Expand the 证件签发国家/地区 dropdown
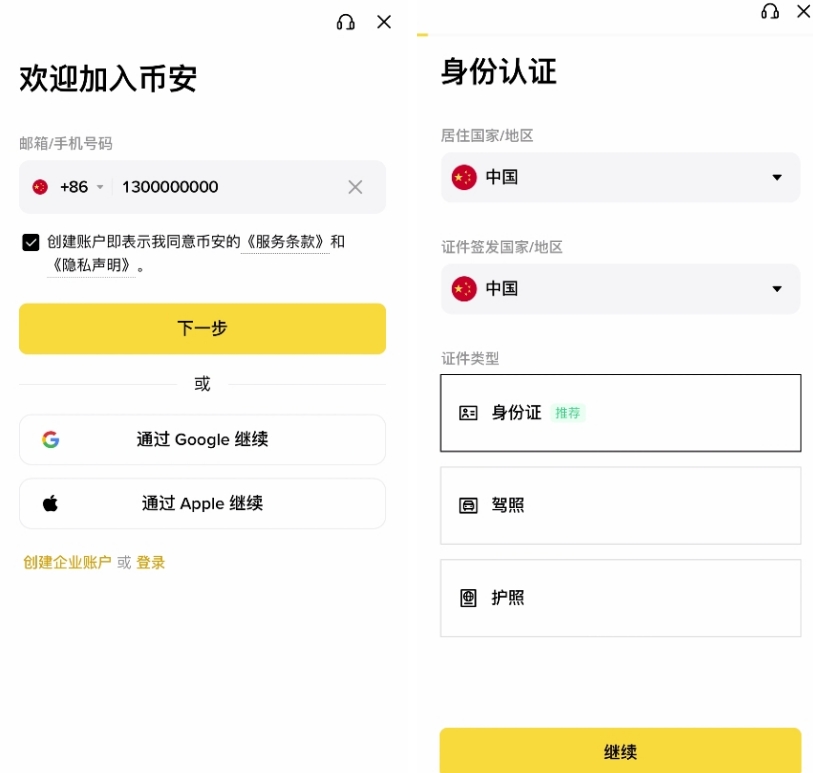 click(x=620, y=289)
